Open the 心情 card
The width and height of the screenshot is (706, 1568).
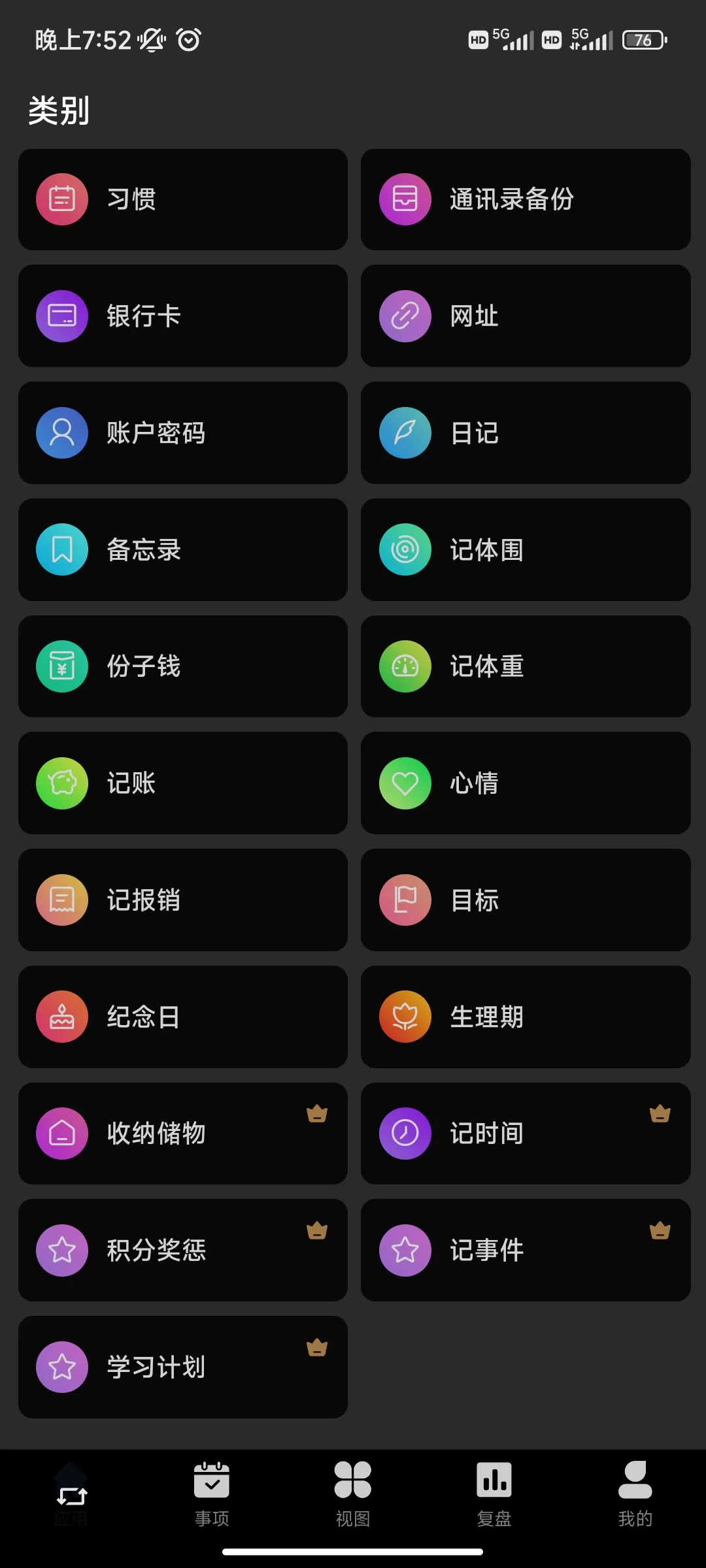coord(526,783)
